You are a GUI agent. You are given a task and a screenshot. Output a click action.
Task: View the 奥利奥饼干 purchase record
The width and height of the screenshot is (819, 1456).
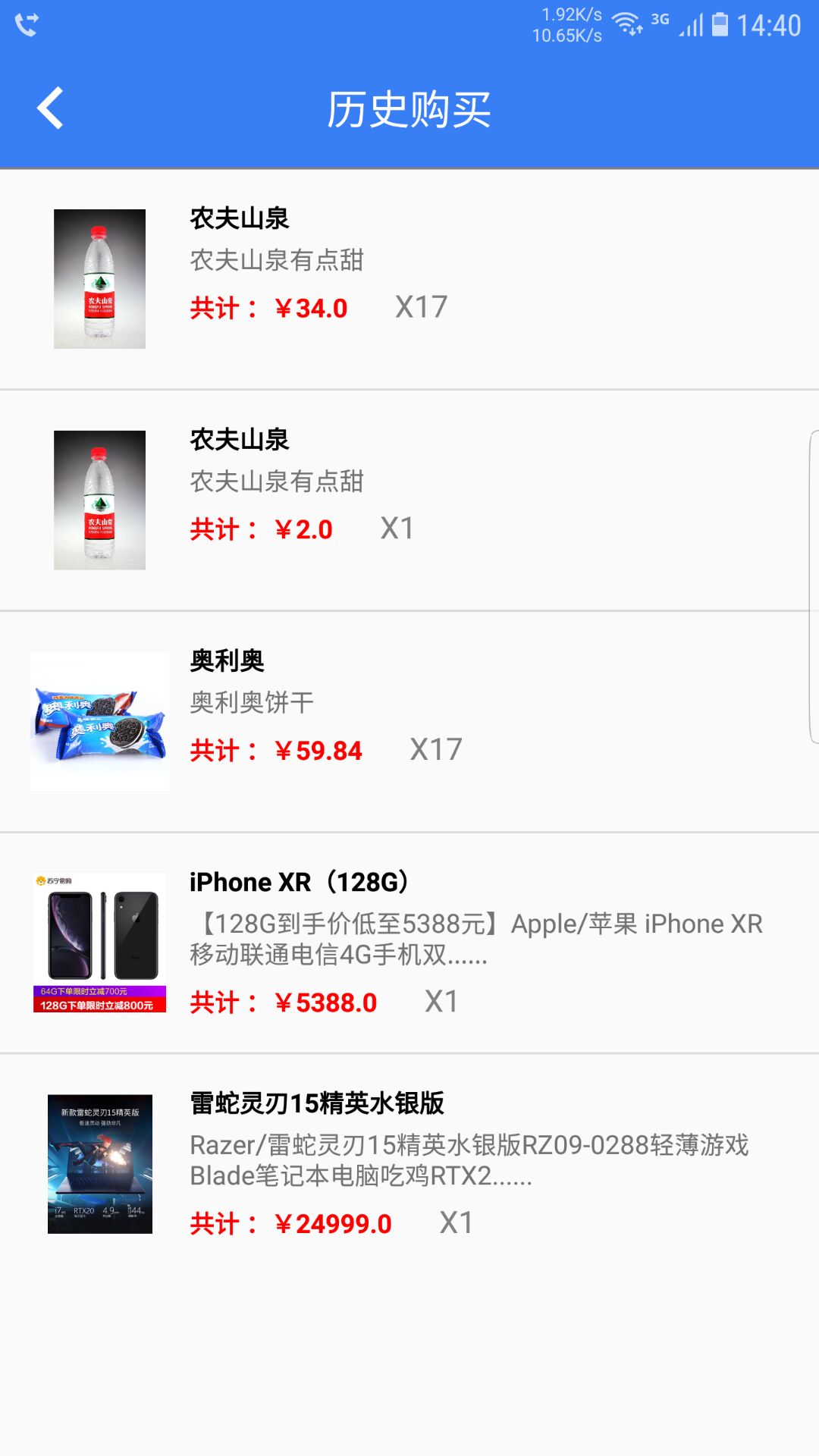(x=409, y=721)
